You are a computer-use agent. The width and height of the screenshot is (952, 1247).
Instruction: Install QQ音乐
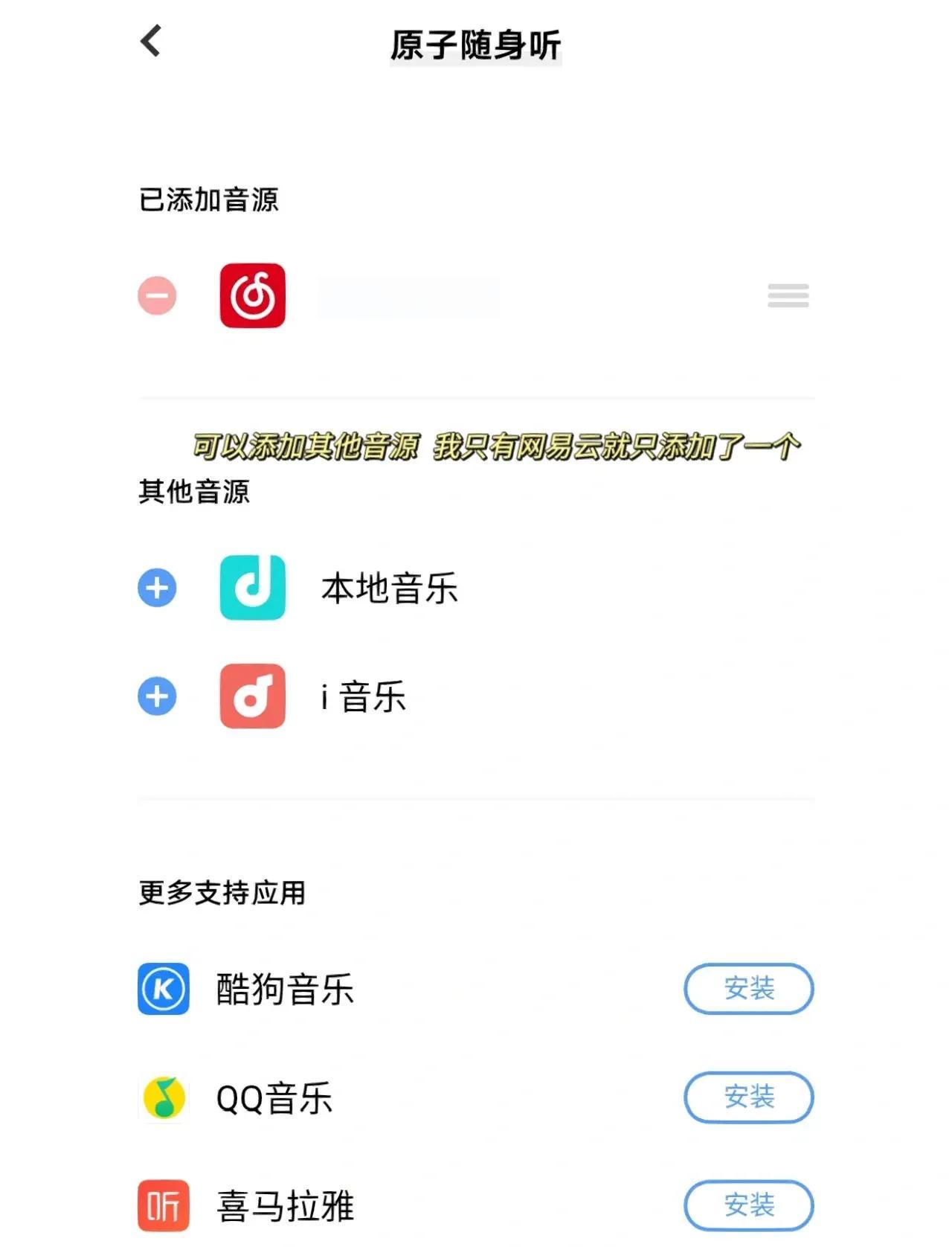[x=748, y=1097]
